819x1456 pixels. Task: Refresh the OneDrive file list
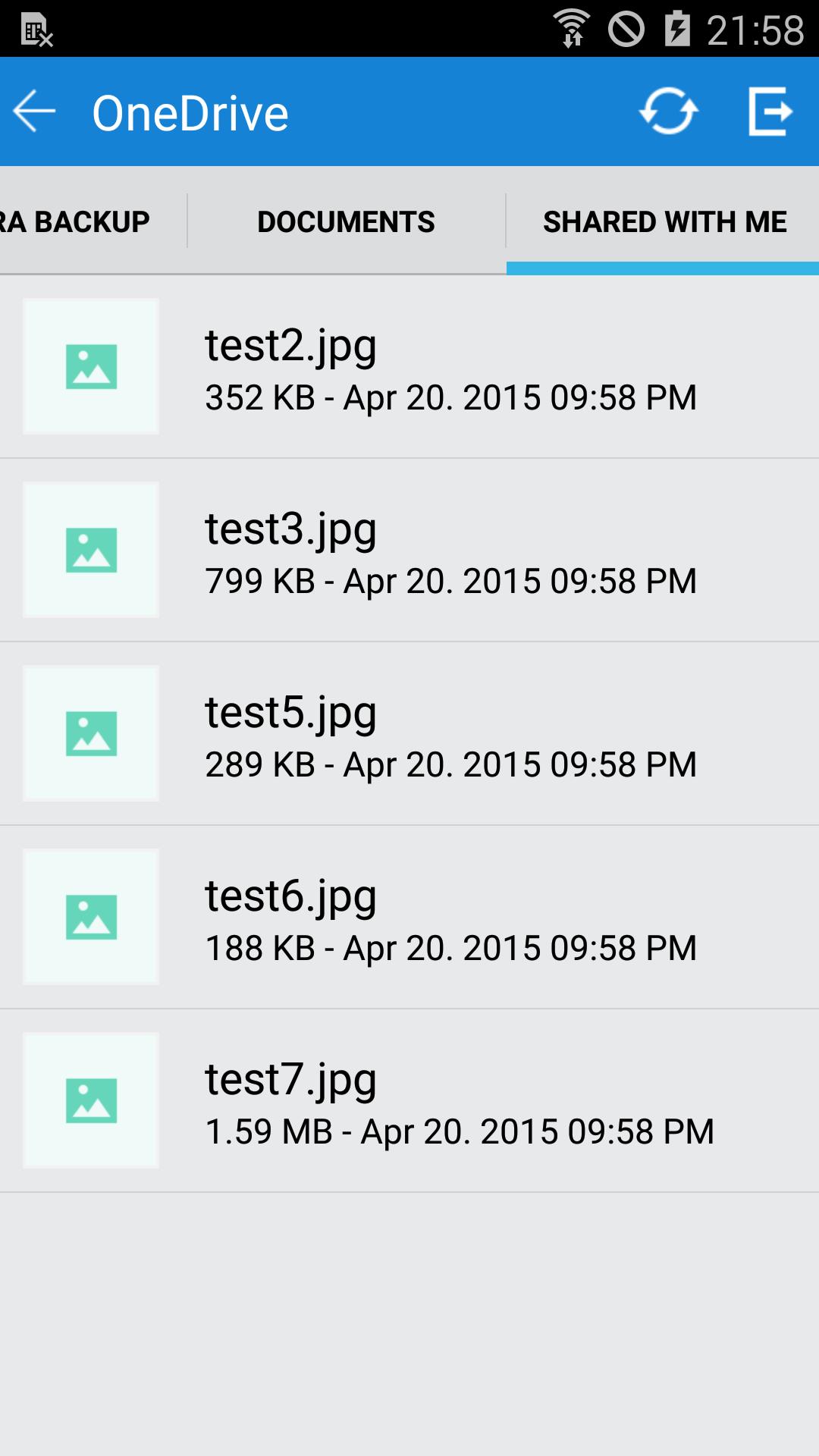tap(668, 111)
